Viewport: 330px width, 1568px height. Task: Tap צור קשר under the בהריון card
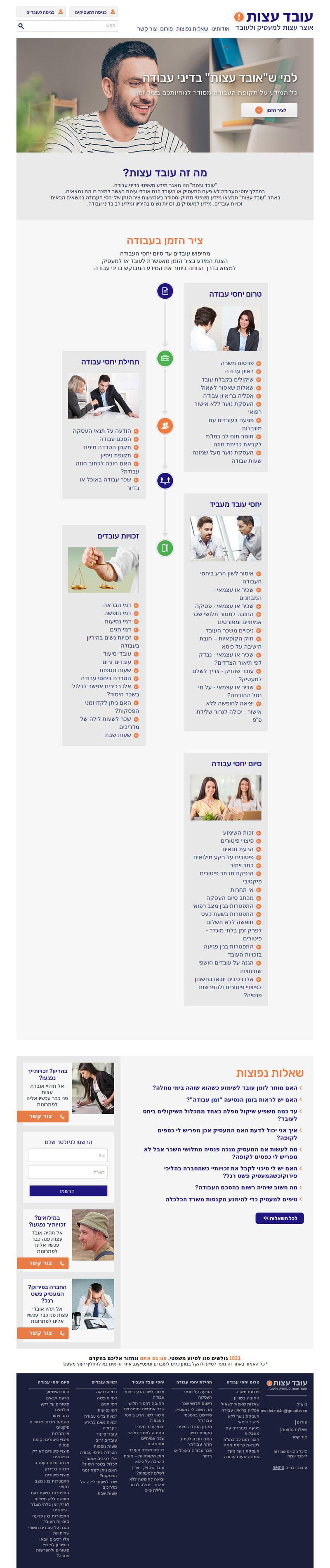(42, 1116)
